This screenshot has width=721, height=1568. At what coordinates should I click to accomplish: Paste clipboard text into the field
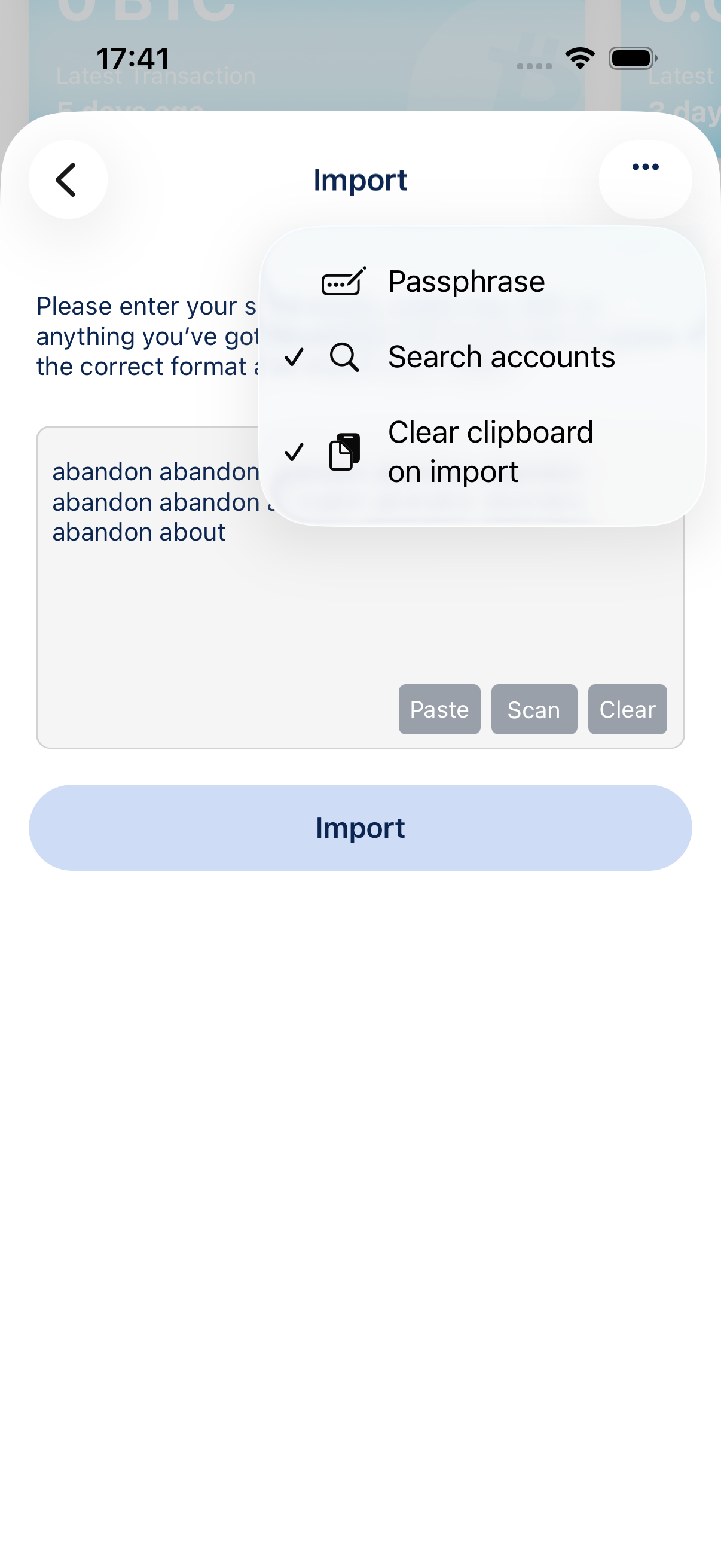[x=439, y=709]
